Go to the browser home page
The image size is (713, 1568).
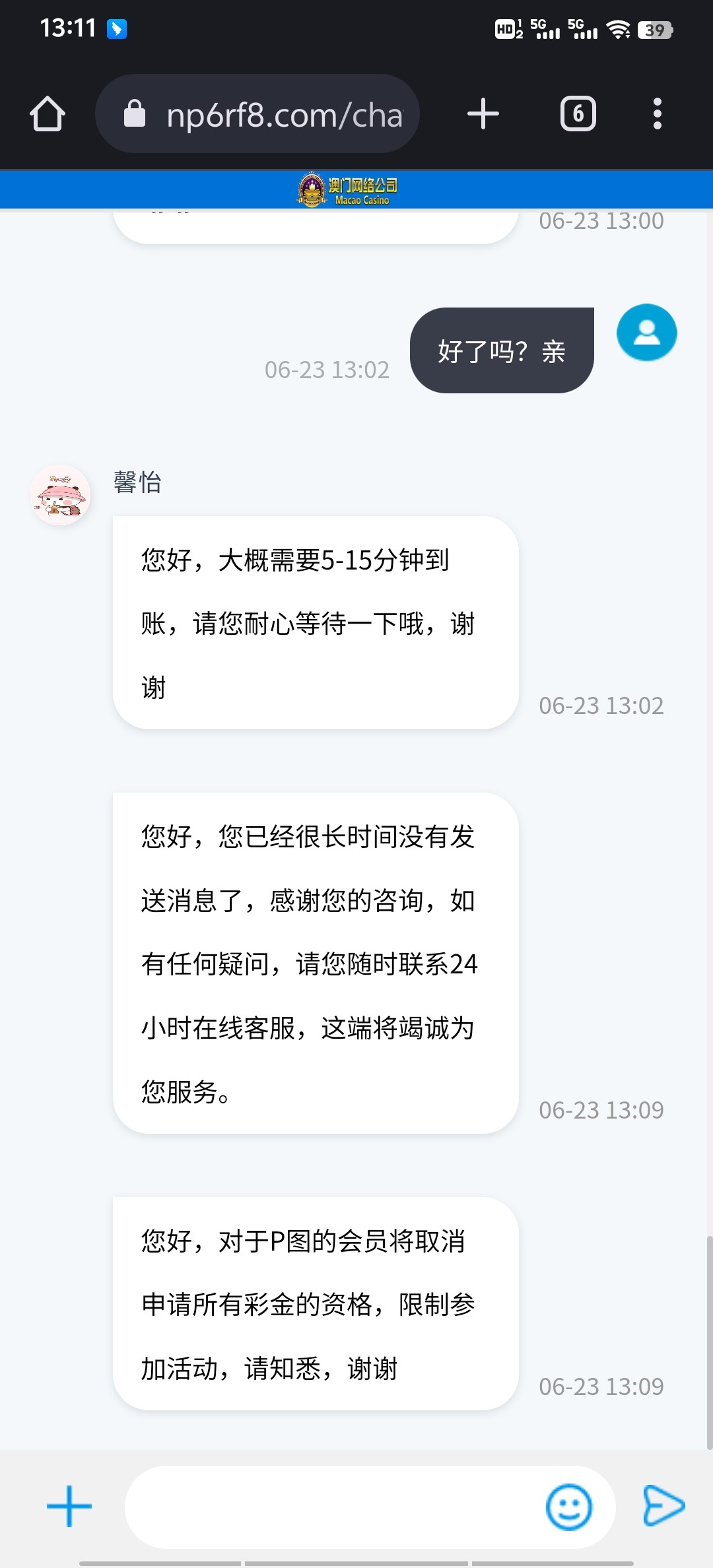[48, 114]
